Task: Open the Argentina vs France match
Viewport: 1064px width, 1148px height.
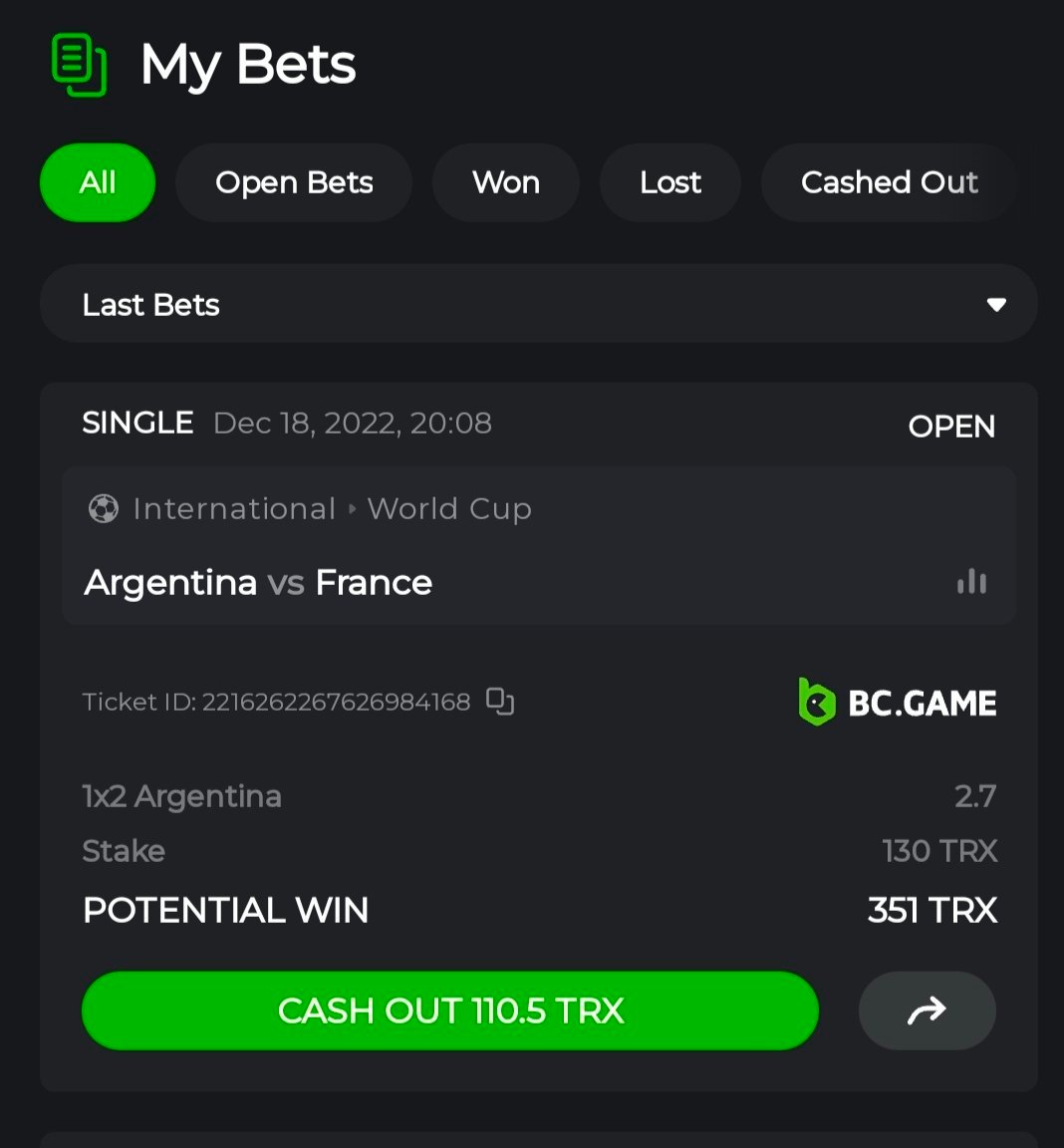Action: click(x=259, y=582)
